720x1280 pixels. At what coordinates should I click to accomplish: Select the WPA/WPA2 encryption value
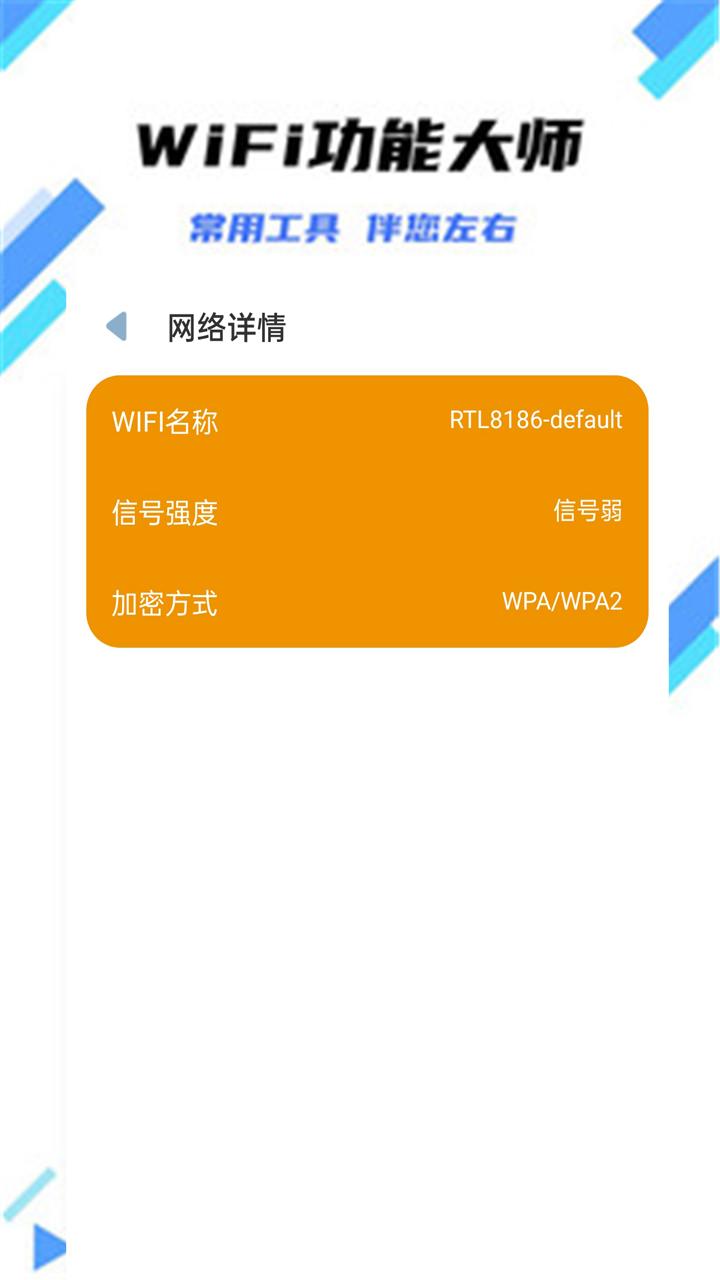coord(562,602)
